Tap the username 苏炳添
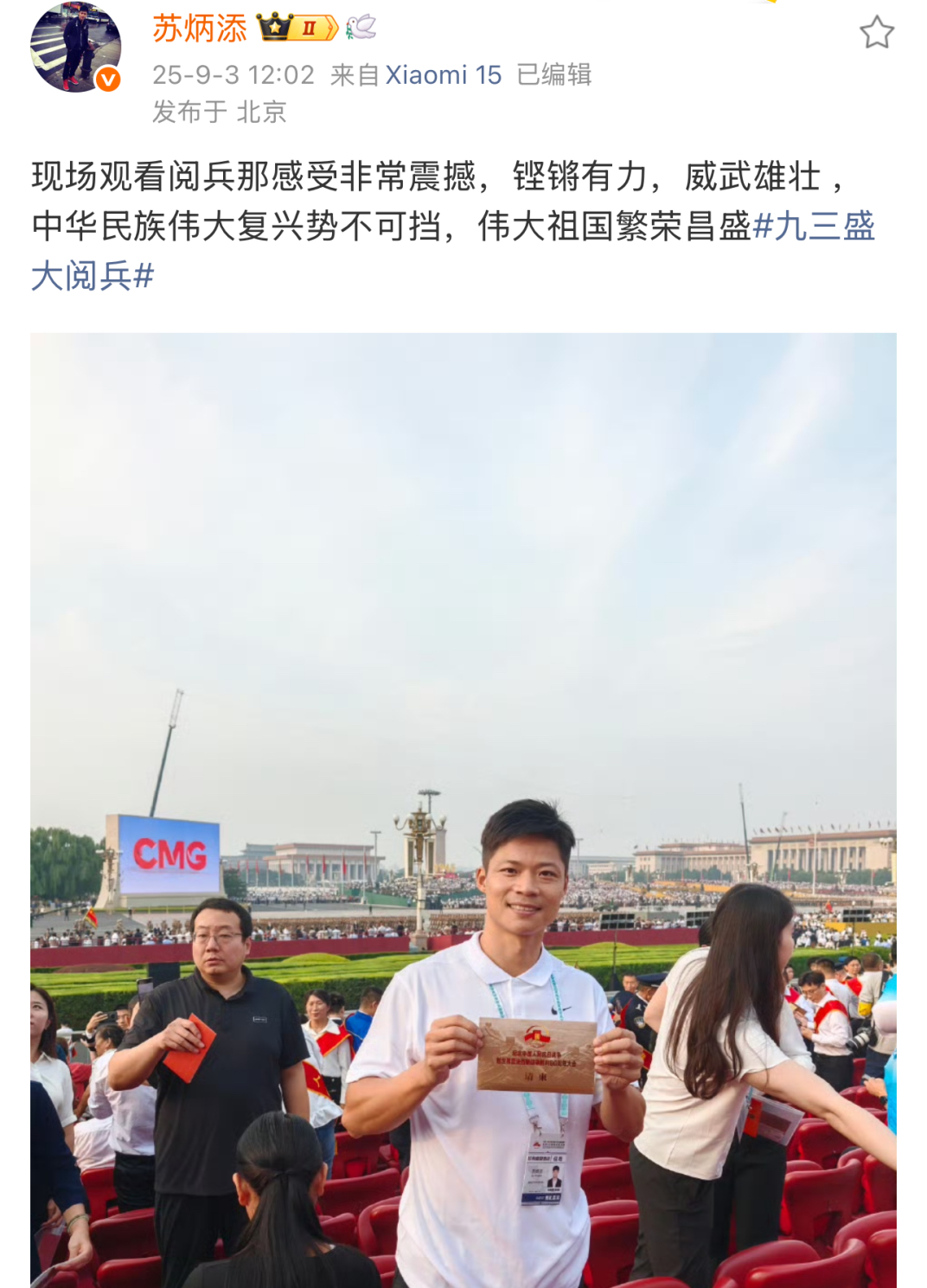Image resolution: width=927 pixels, height=1288 pixels. [x=200, y=29]
